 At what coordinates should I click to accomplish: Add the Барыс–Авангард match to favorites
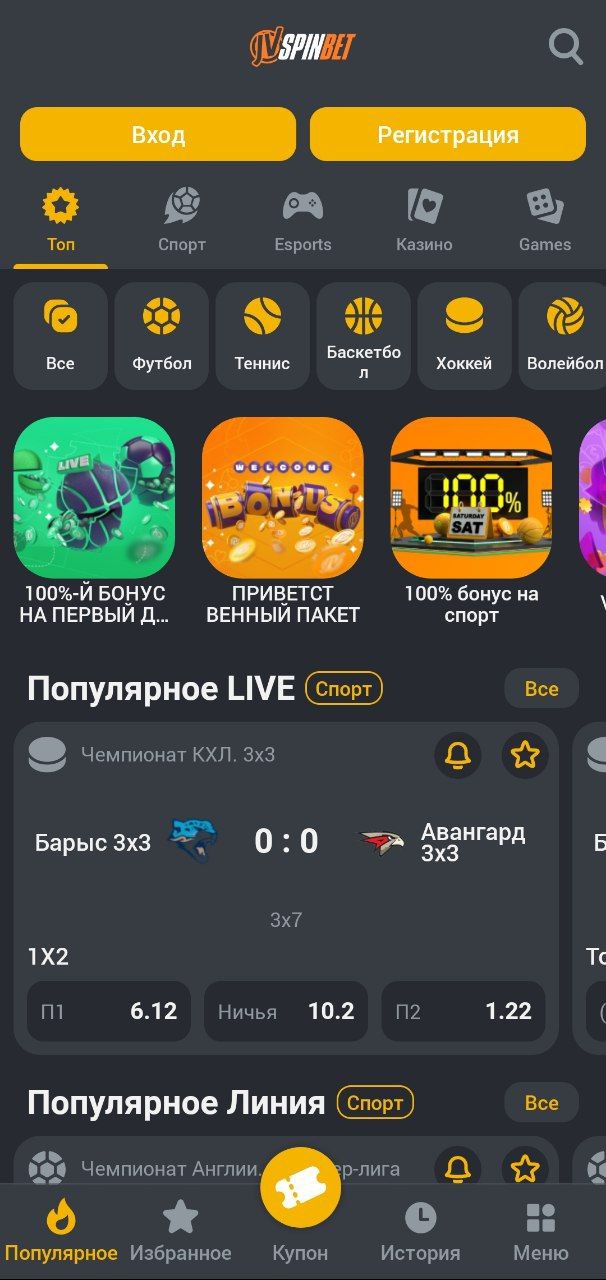[x=525, y=755]
